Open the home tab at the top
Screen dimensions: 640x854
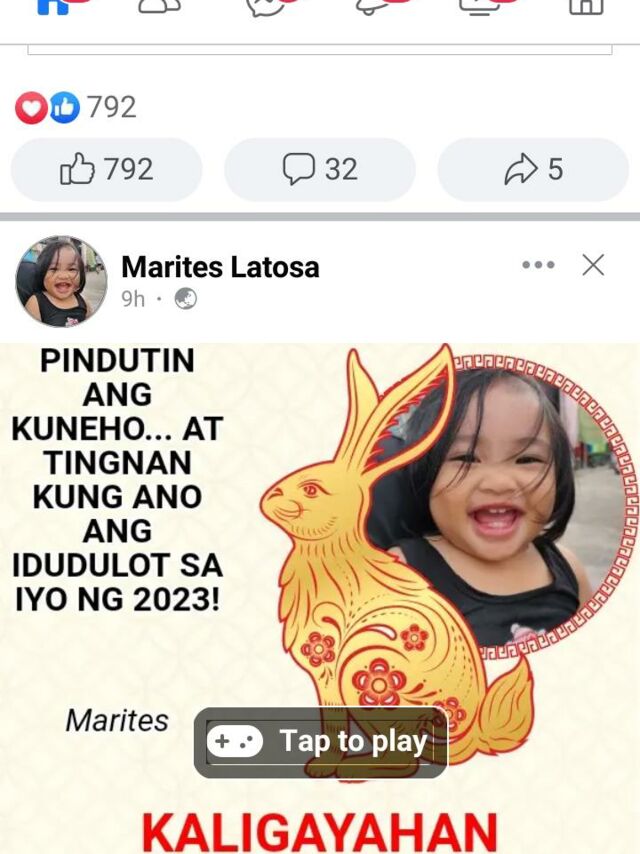tap(52, 5)
